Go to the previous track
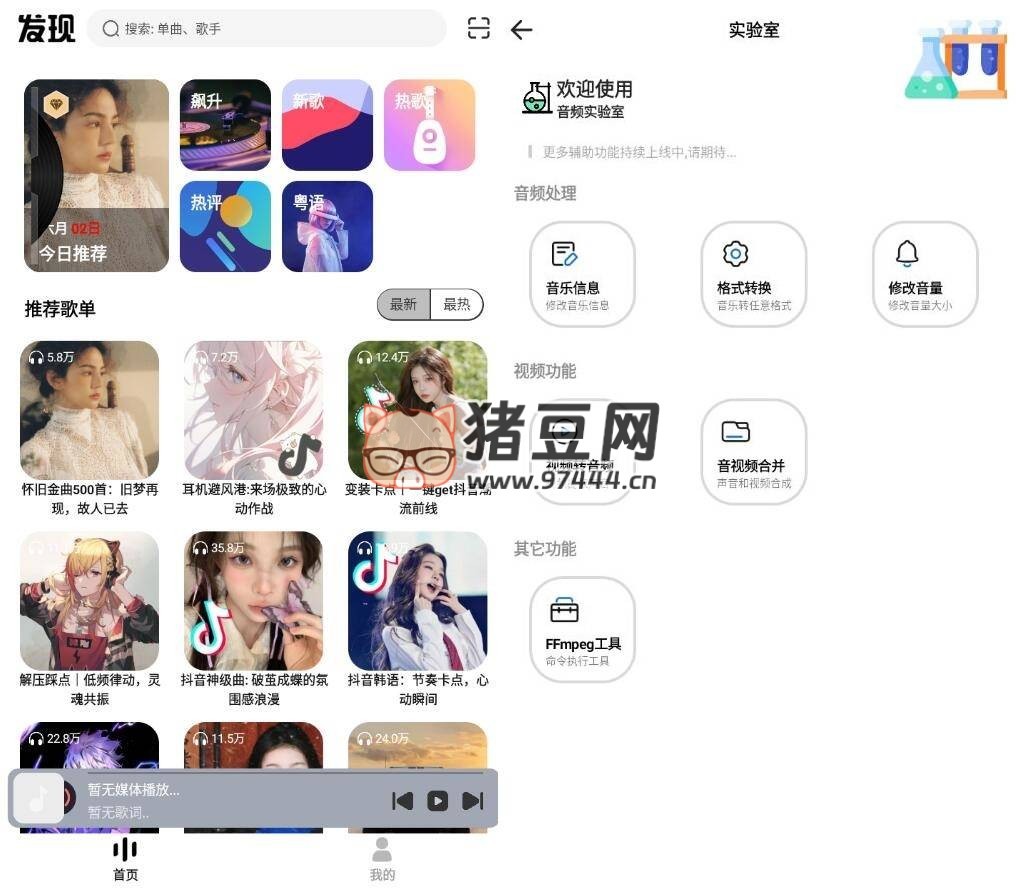Viewport: 1024px width, 889px height. (402, 800)
